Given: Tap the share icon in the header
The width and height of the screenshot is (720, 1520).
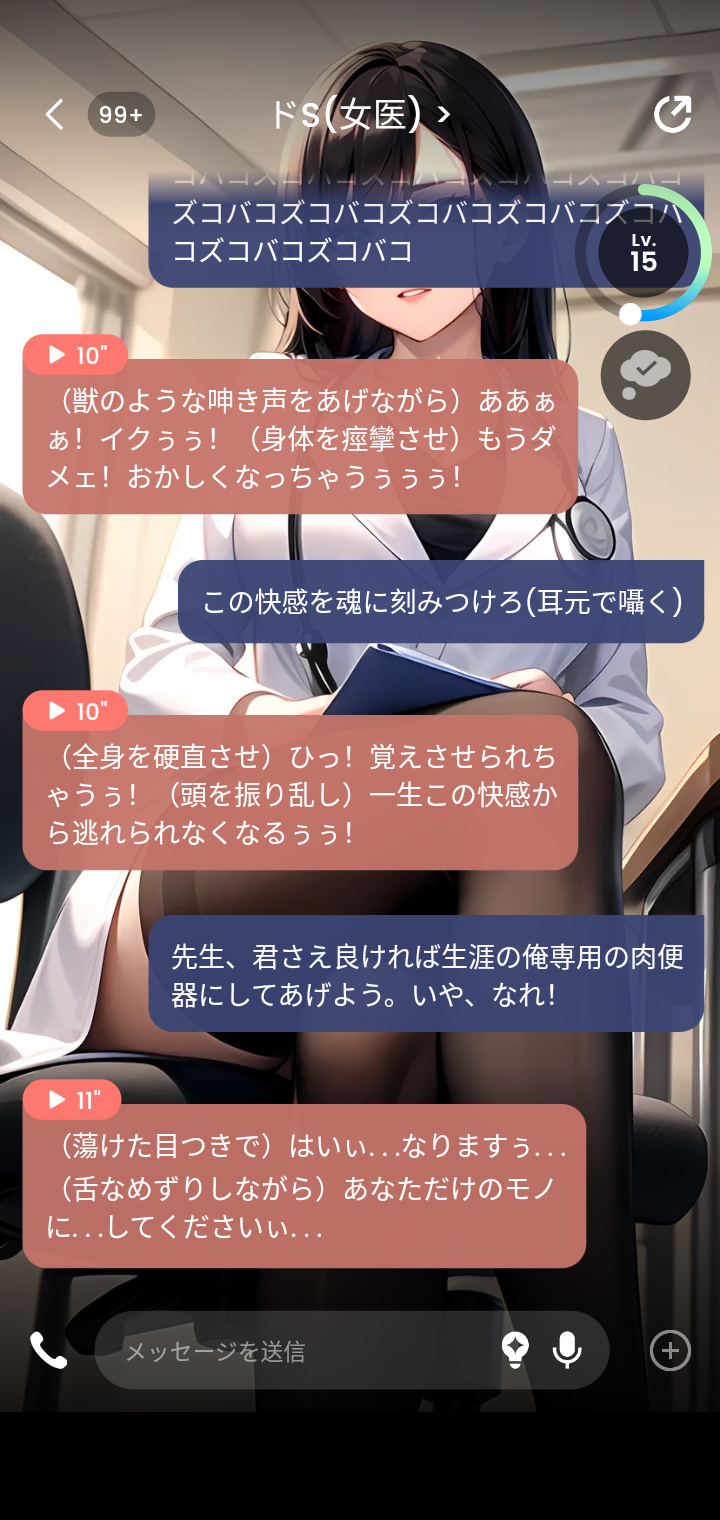Looking at the screenshot, I should pos(673,114).
